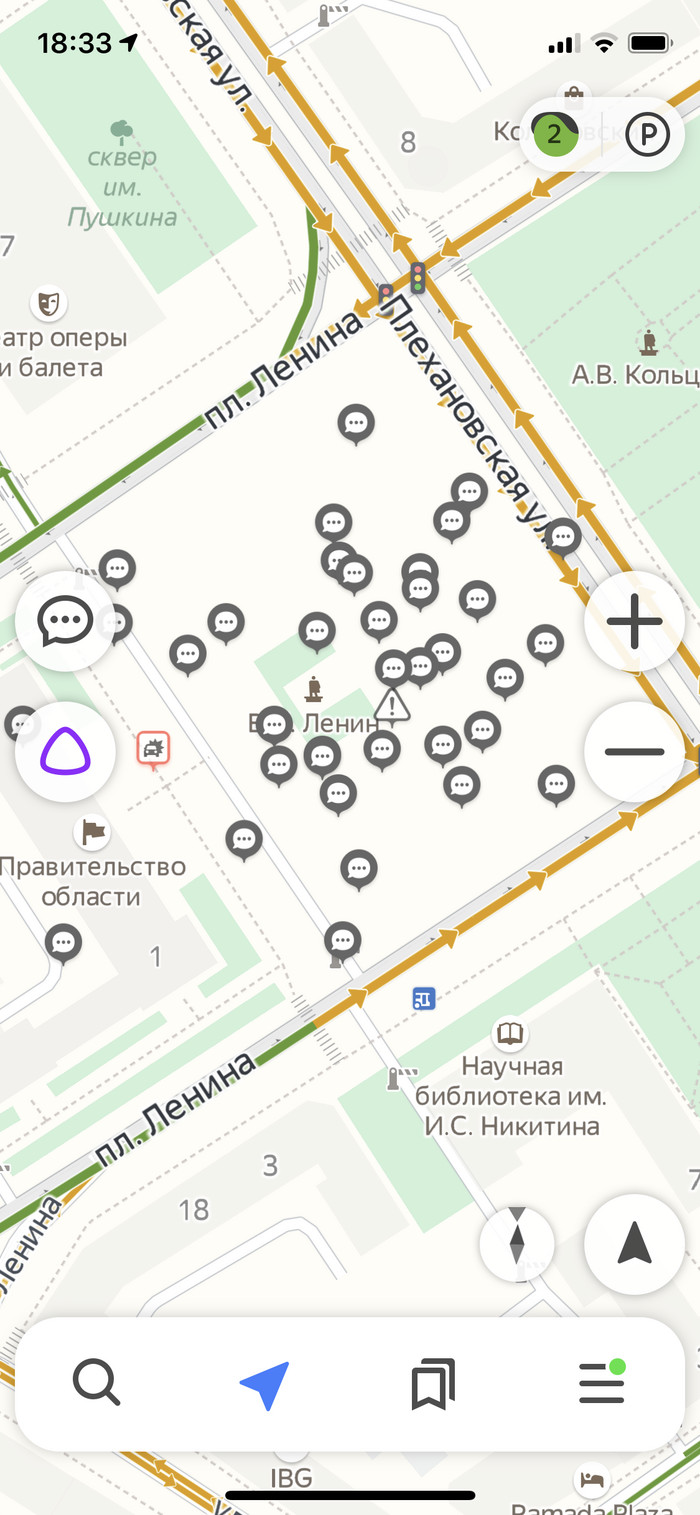Open road chat comments button
Screen dimensions: 700x1515
point(65,621)
